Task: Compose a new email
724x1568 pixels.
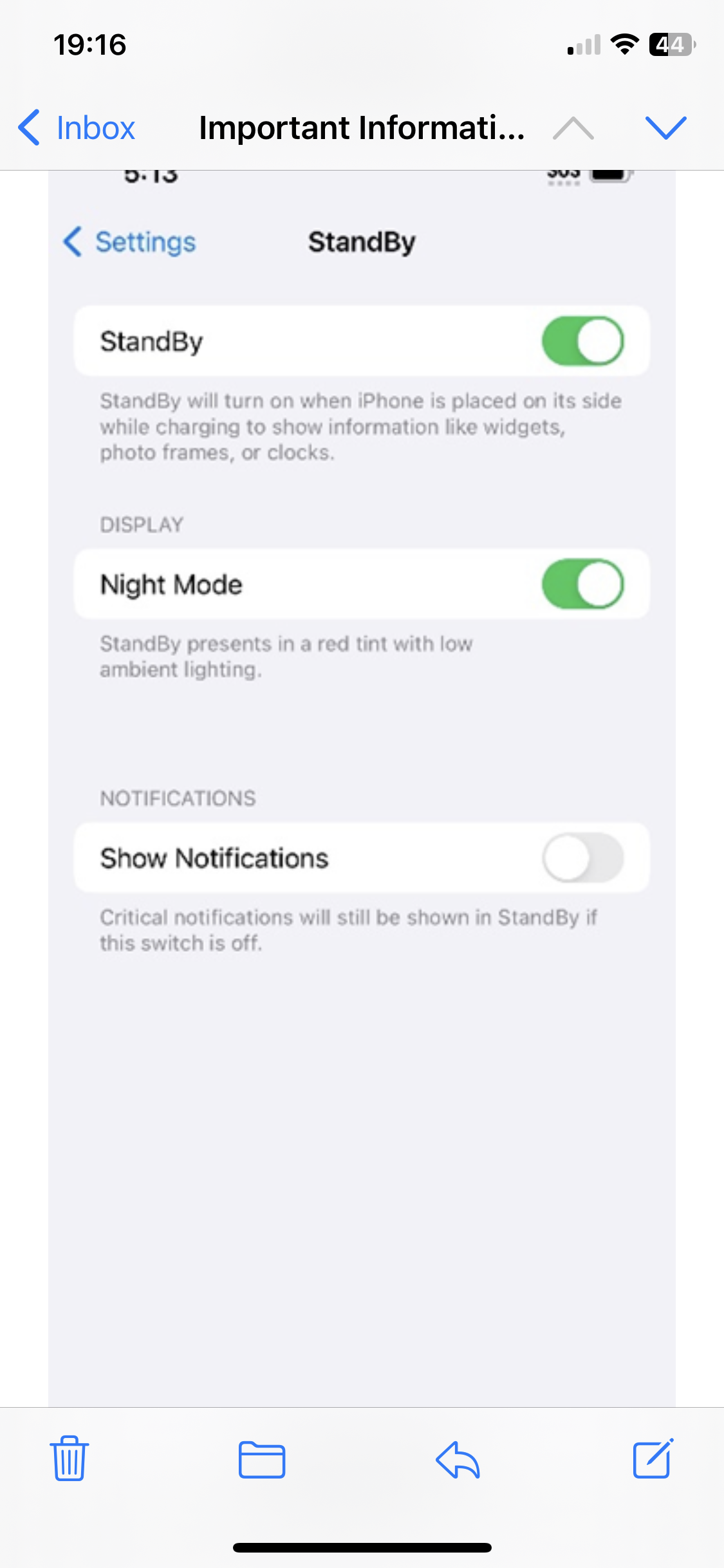Action: click(x=653, y=1458)
